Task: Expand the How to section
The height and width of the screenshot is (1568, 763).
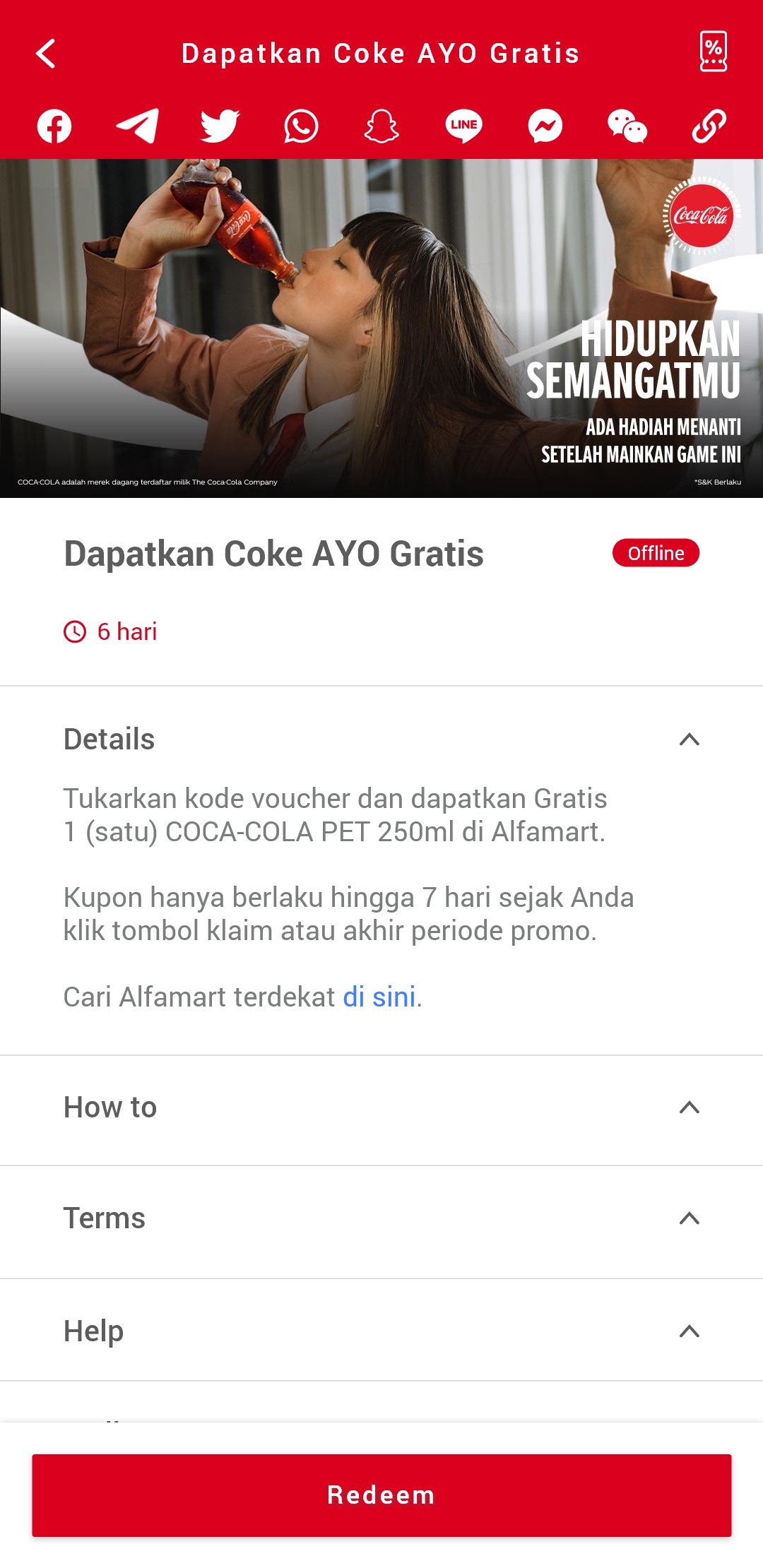Action: click(689, 1107)
